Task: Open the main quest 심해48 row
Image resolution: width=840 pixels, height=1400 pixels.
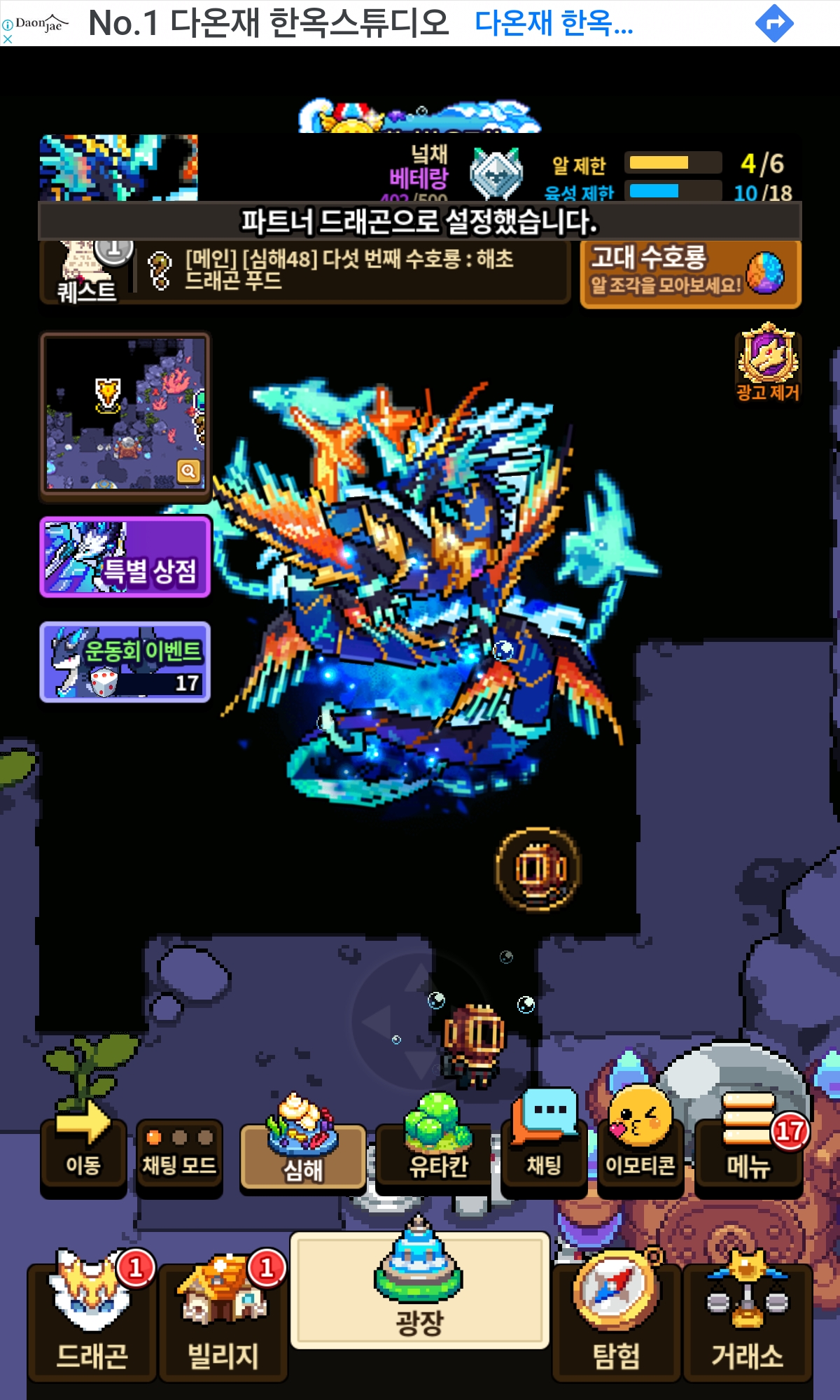Action: tap(350, 270)
